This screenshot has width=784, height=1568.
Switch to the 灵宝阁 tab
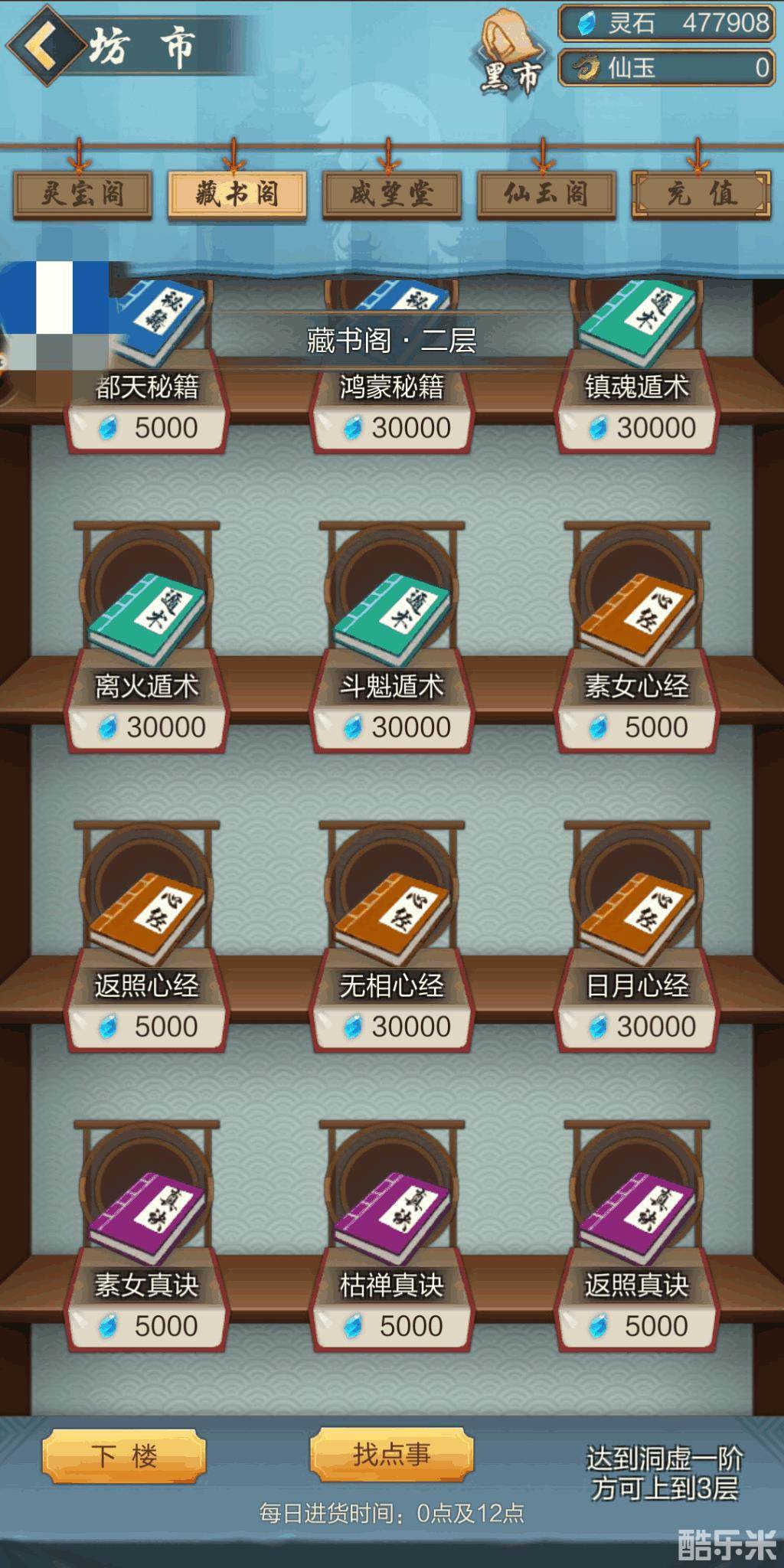pos(83,194)
